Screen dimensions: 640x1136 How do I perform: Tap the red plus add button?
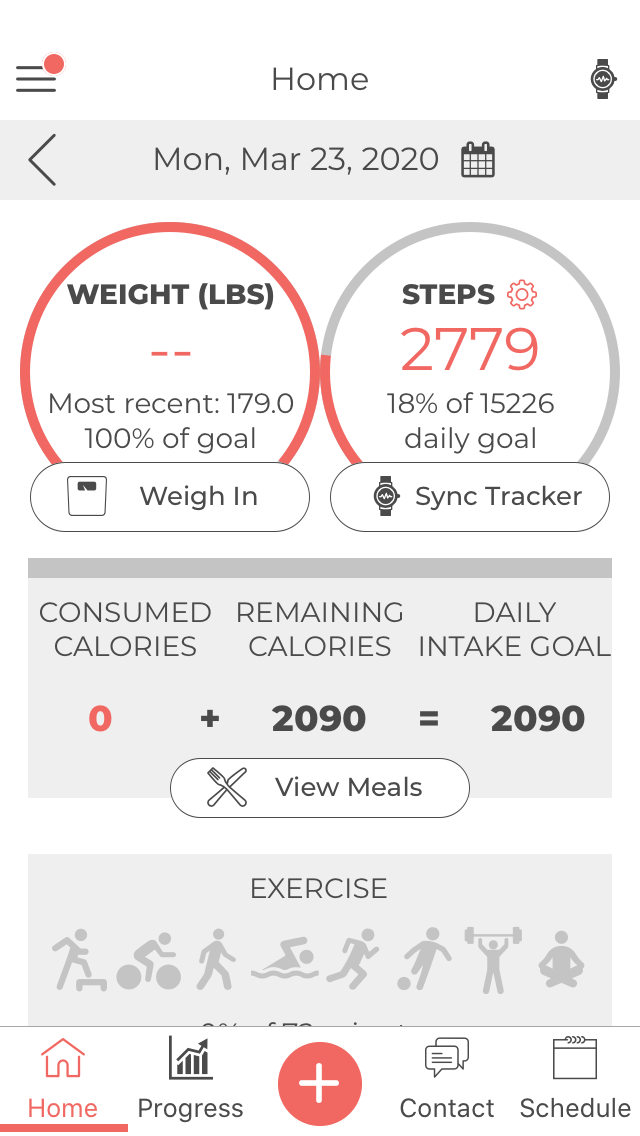pos(320,1084)
